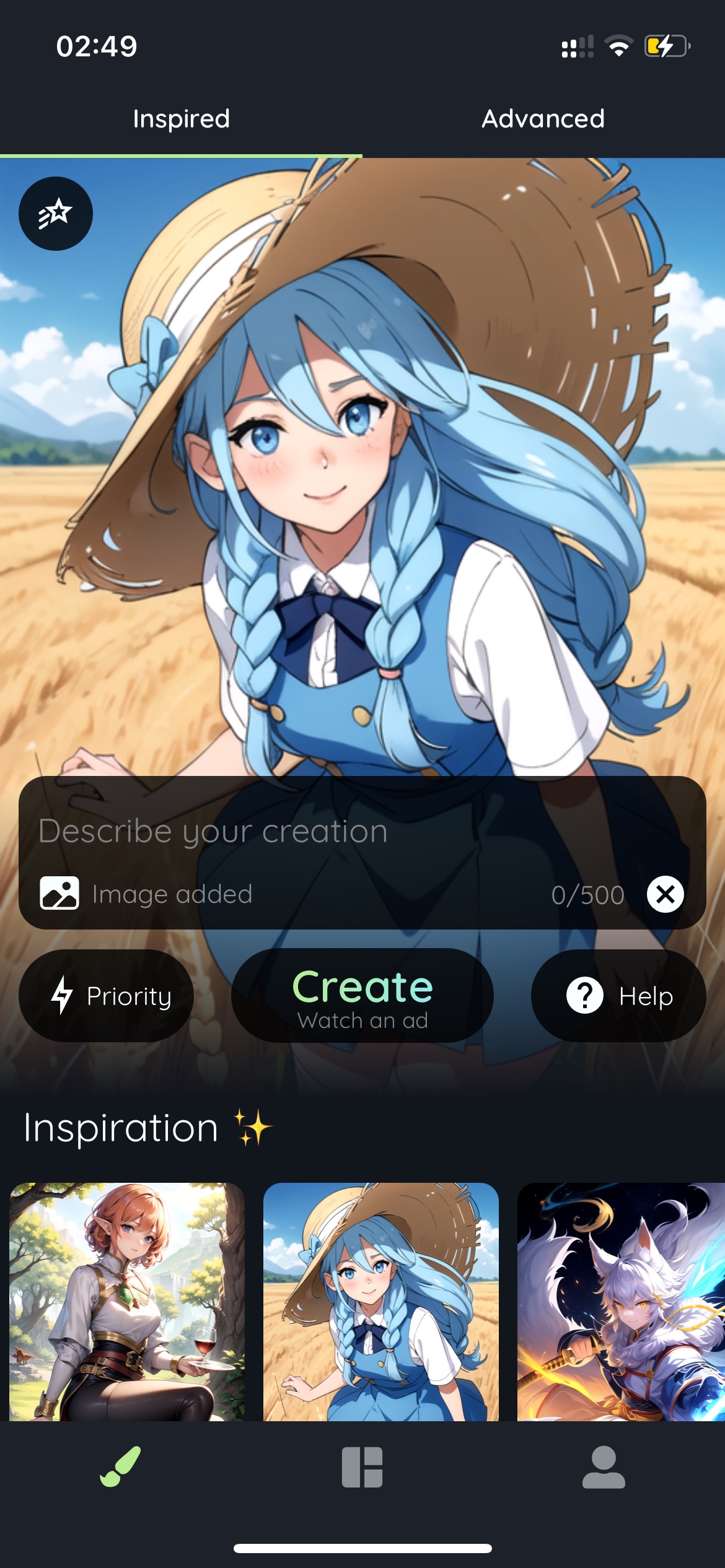Enable Priority generation
This screenshot has height=1568, width=725.
click(x=106, y=996)
